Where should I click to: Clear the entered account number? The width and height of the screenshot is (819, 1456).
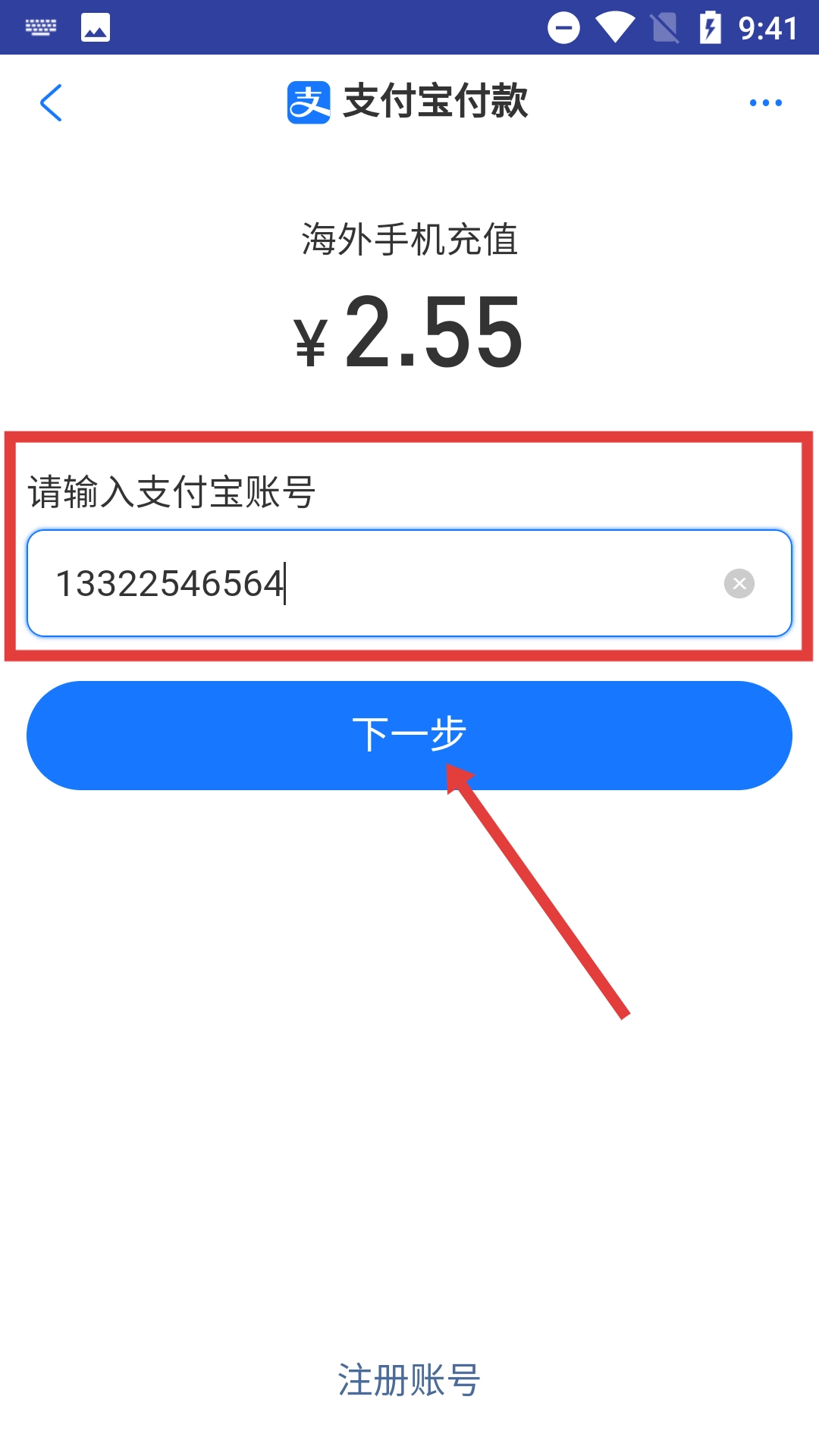point(739,583)
